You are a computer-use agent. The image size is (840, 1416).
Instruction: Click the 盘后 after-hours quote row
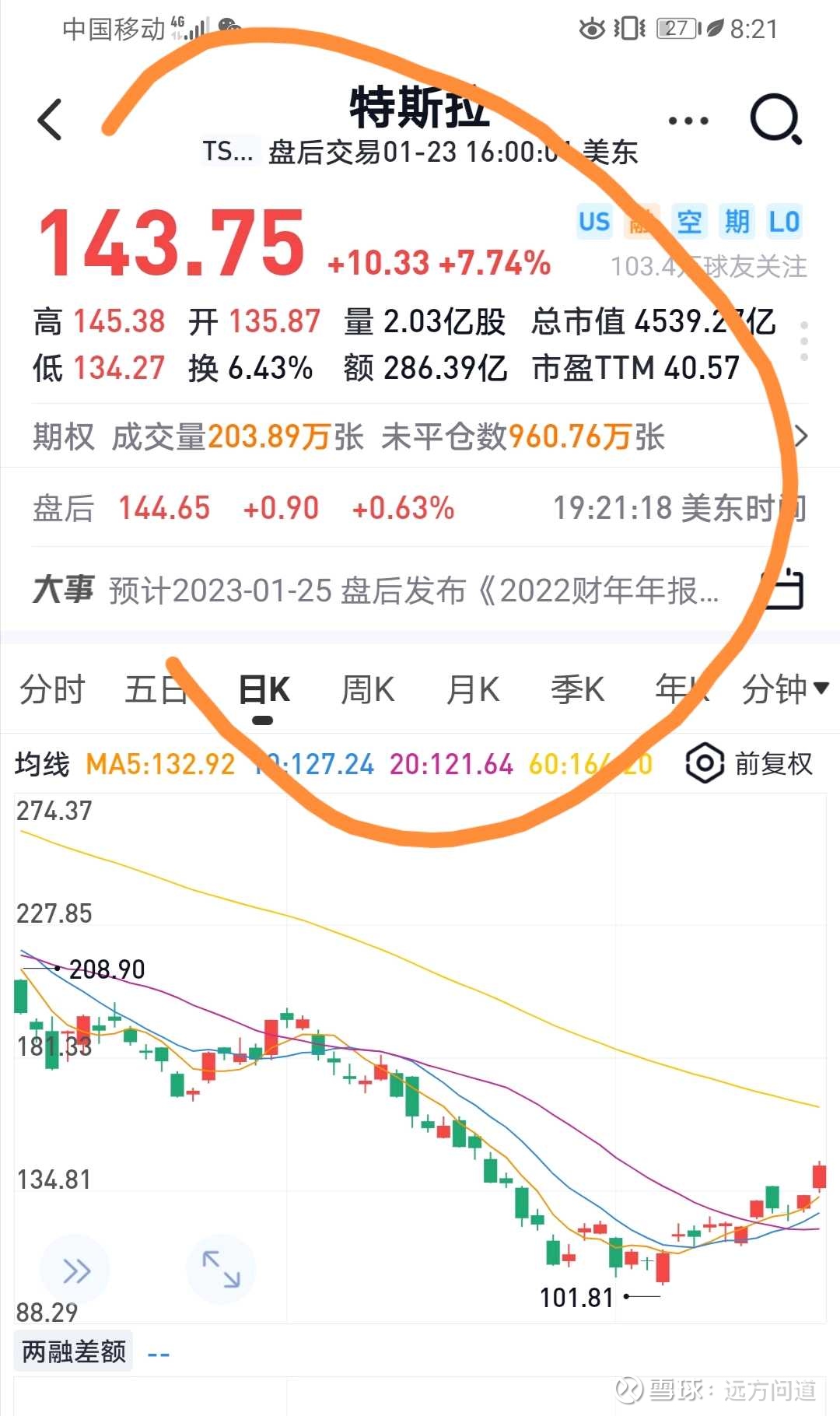pos(233,507)
